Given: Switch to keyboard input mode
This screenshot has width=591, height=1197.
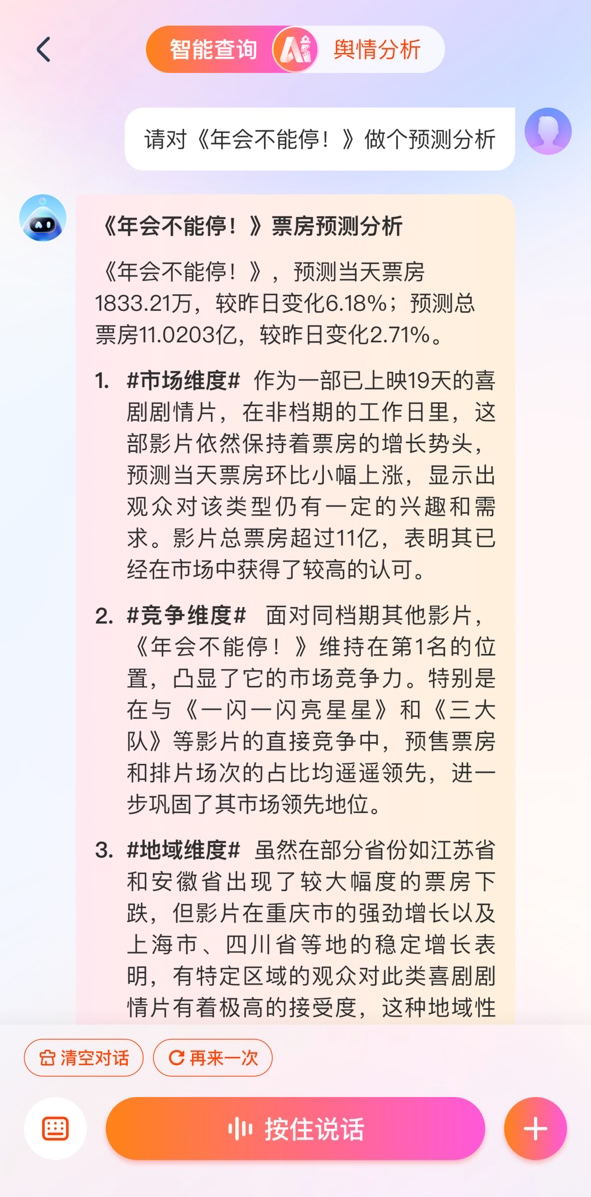Looking at the screenshot, I should tap(55, 1129).
